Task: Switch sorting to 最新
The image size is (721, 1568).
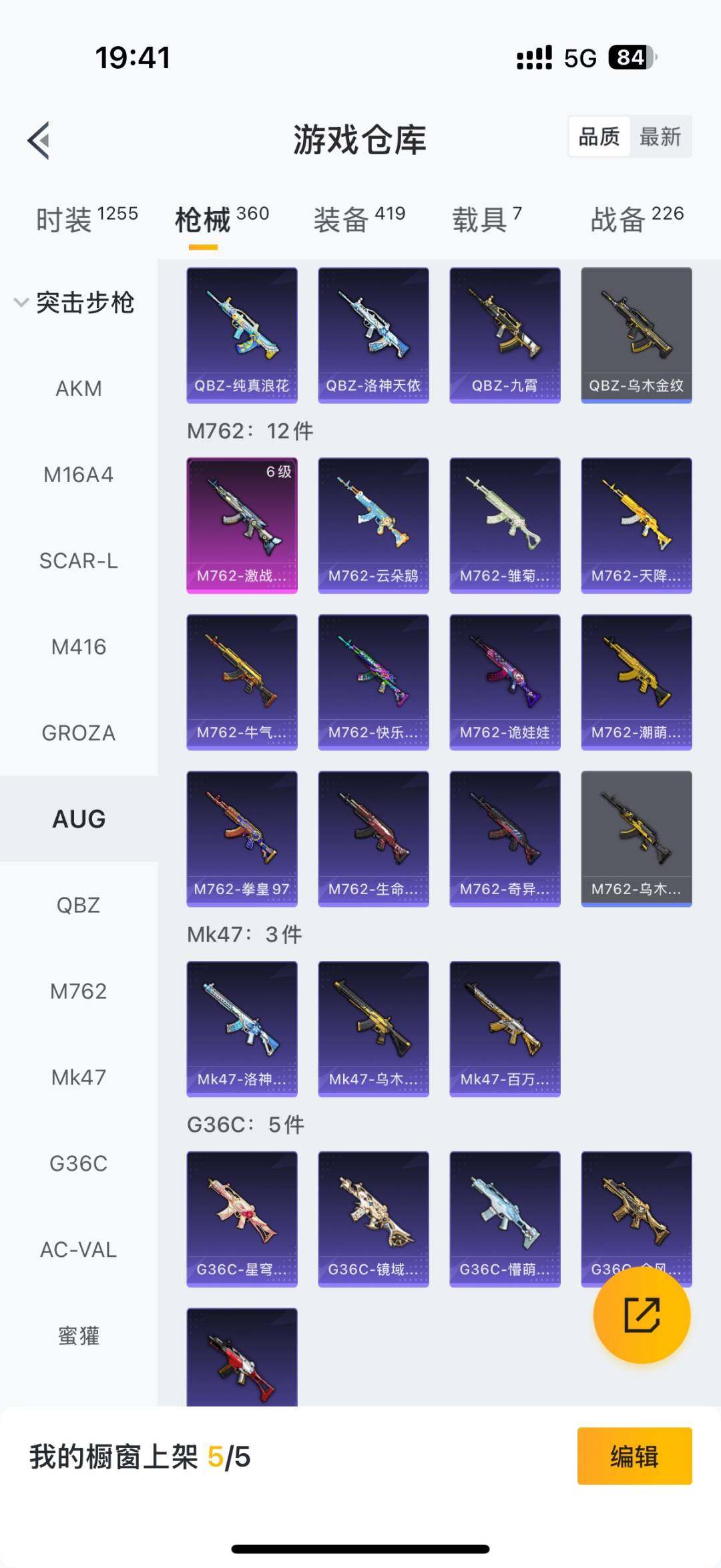Action: [x=660, y=137]
